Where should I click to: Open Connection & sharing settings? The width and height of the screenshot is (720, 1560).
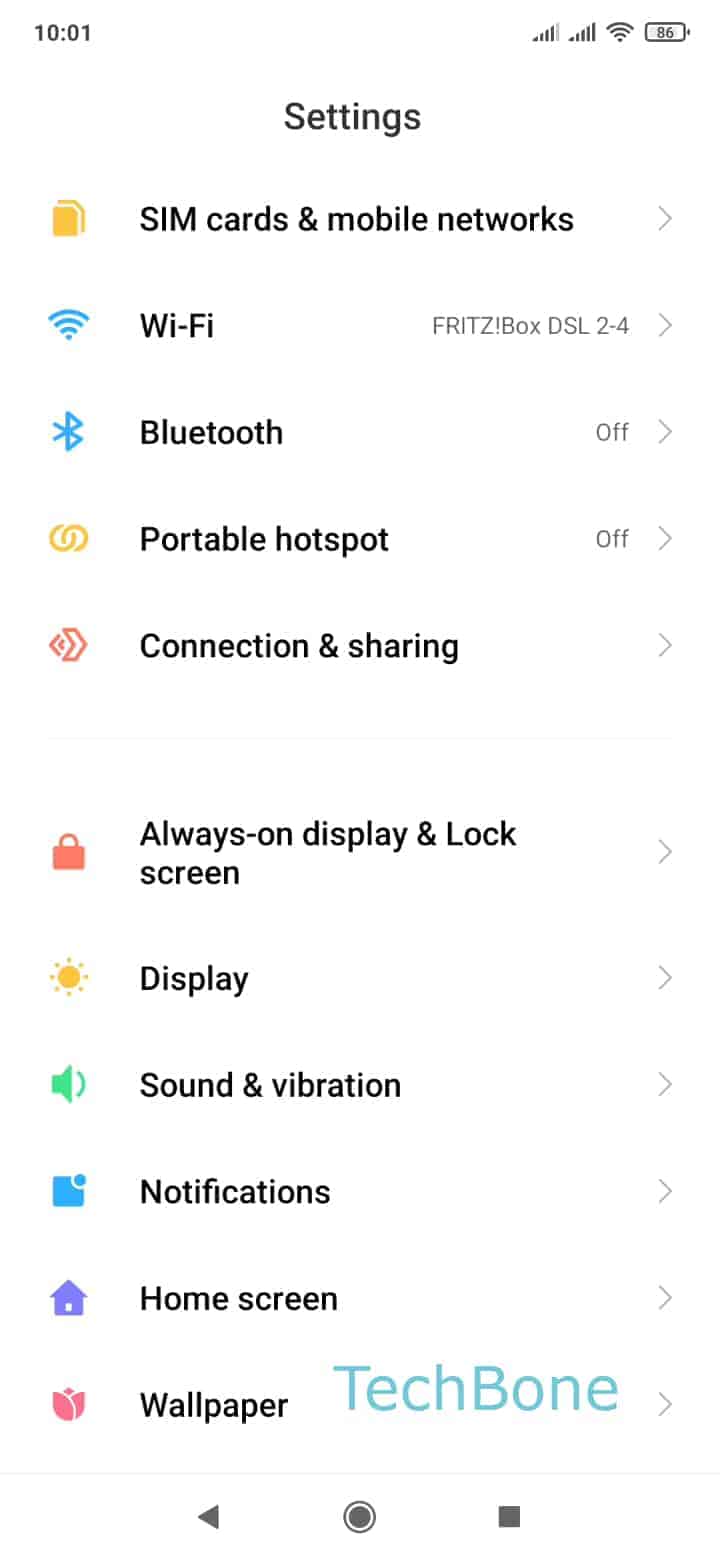click(360, 645)
